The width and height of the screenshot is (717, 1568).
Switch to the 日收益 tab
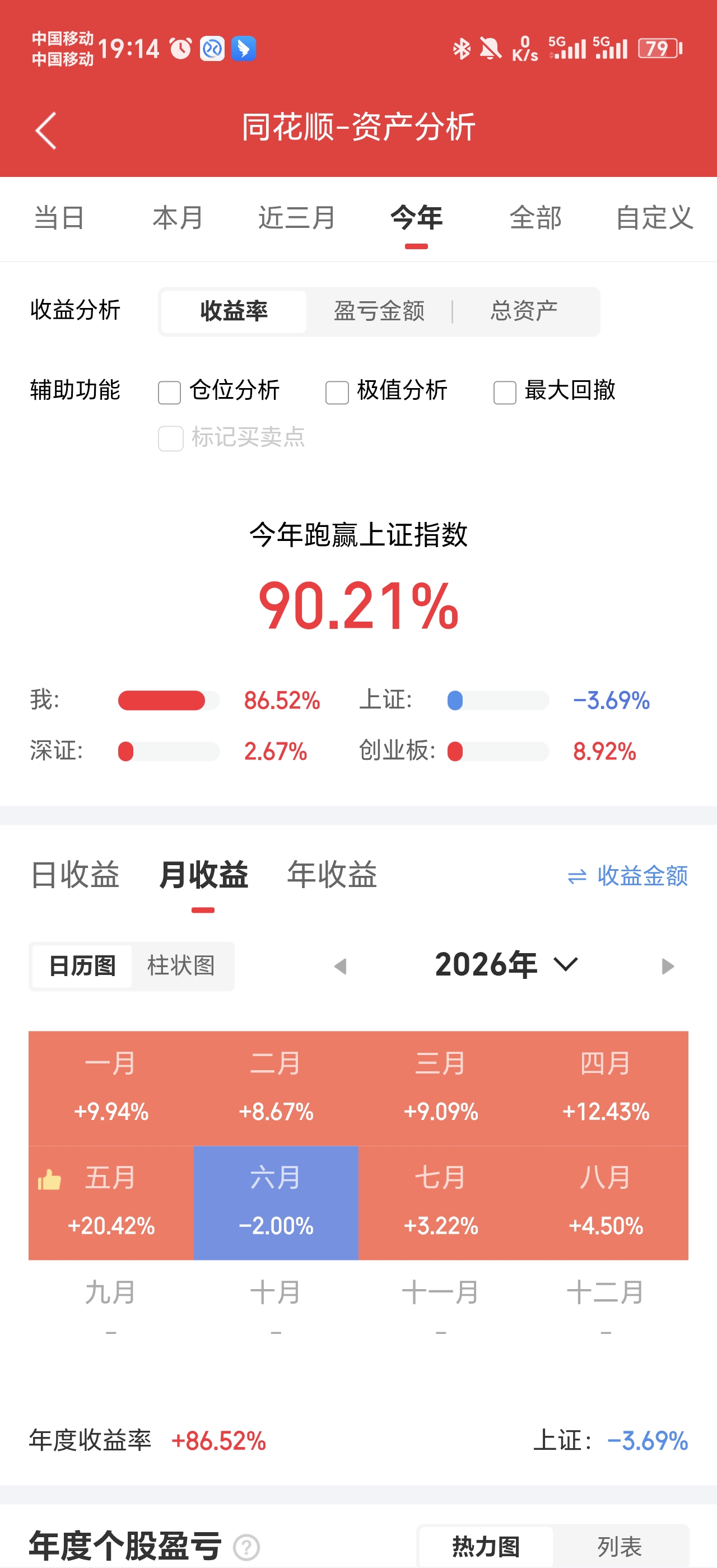[x=75, y=875]
